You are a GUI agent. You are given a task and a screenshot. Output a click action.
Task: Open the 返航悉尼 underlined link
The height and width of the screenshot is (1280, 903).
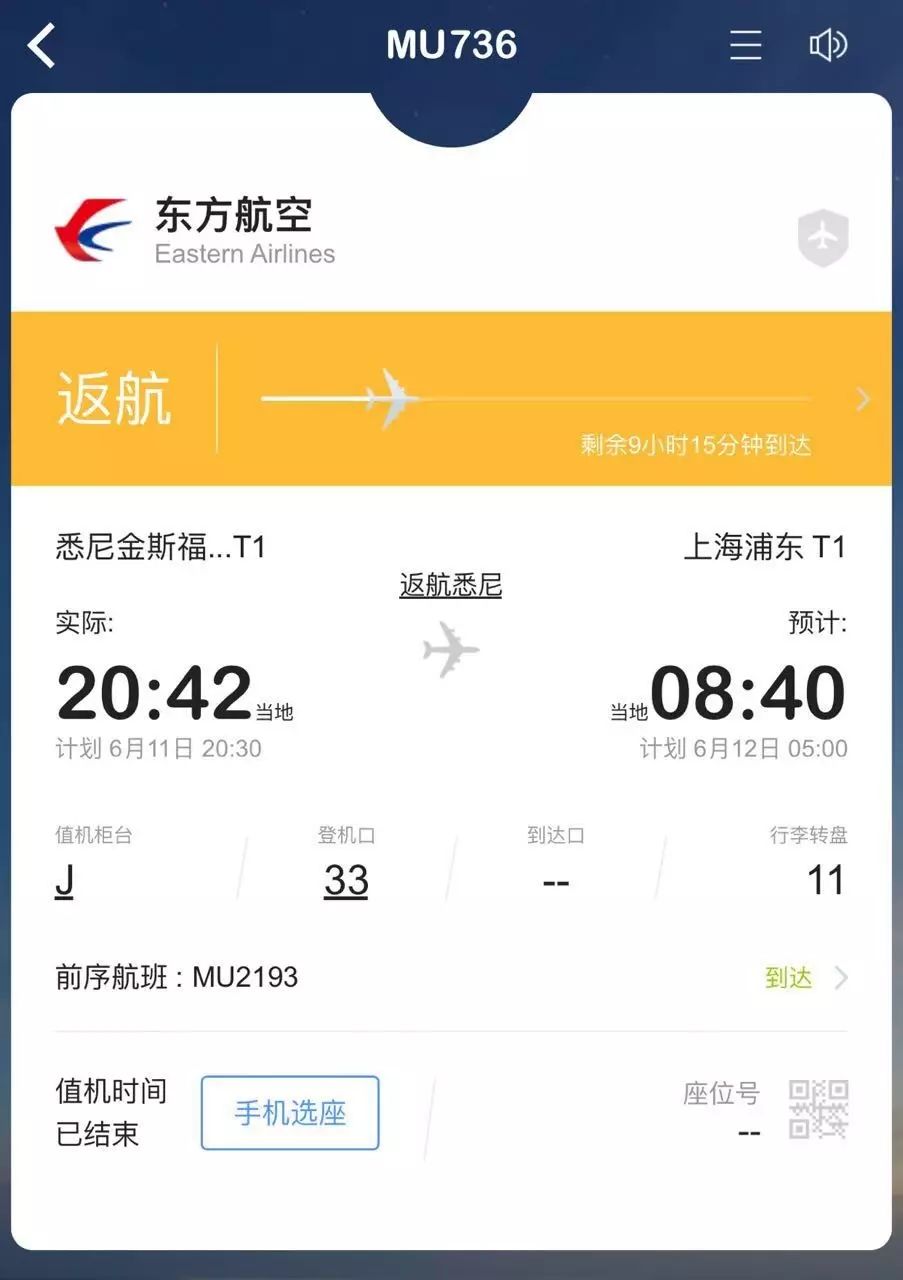click(x=450, y=585)
